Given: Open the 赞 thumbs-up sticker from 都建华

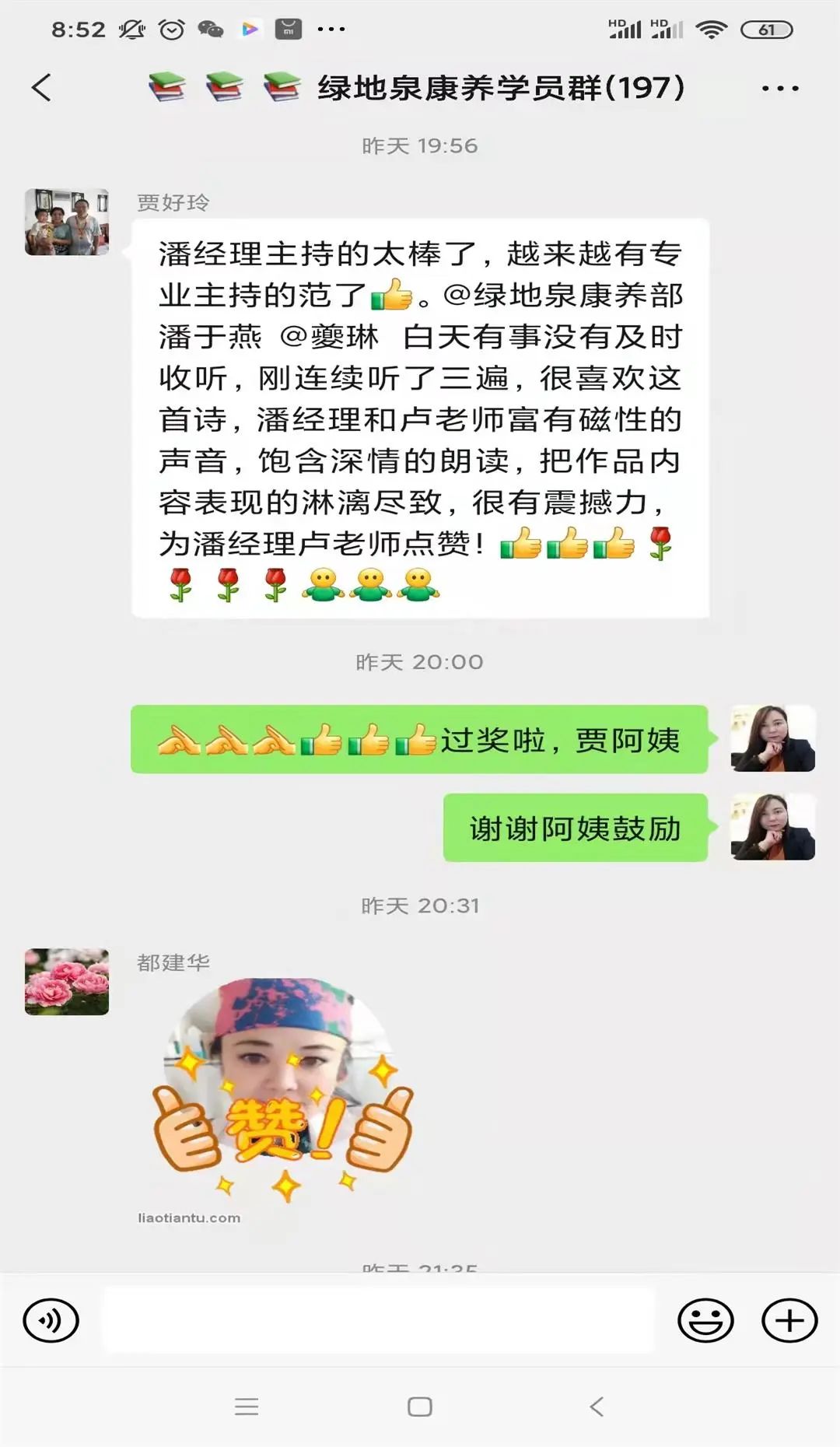Looking at the screenshot, I should (x=284, y=1089).
